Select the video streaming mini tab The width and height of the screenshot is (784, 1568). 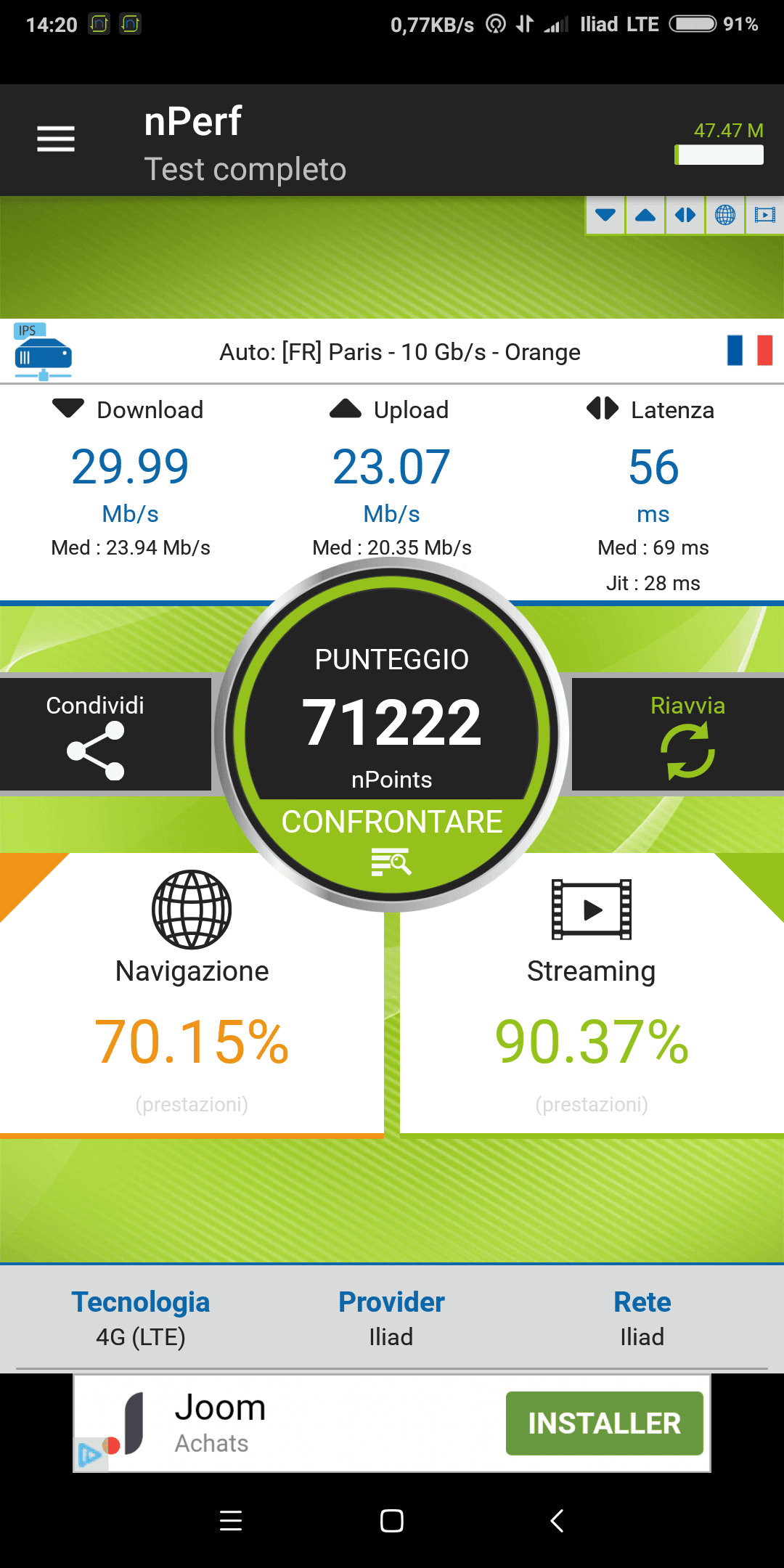pos(765,215)
